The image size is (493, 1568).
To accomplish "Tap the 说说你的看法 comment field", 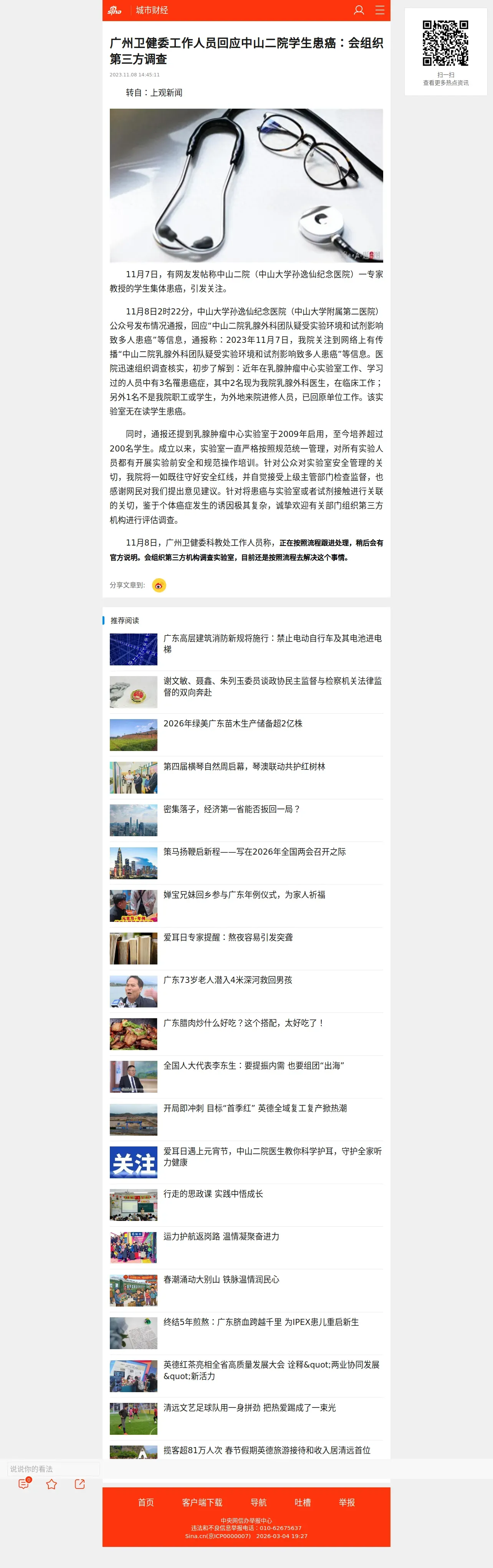I will [53, 1469].
